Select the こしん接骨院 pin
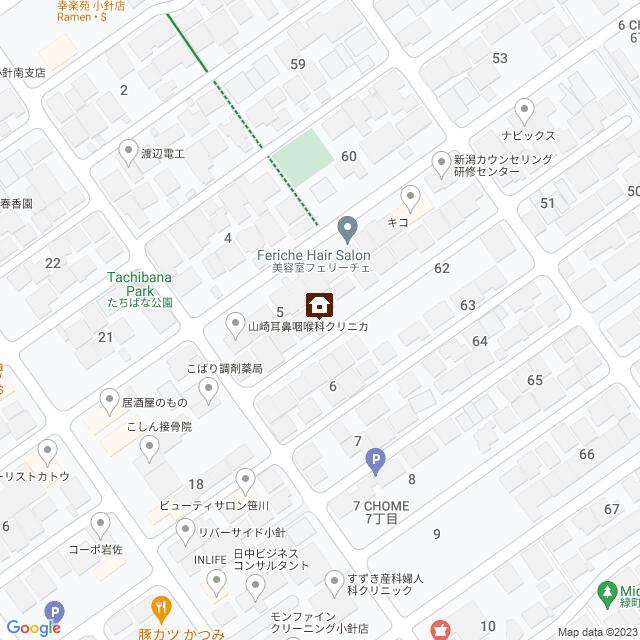The height and width of the screenshot is (640, 640). pyautogui.click(x=150, y=451)
